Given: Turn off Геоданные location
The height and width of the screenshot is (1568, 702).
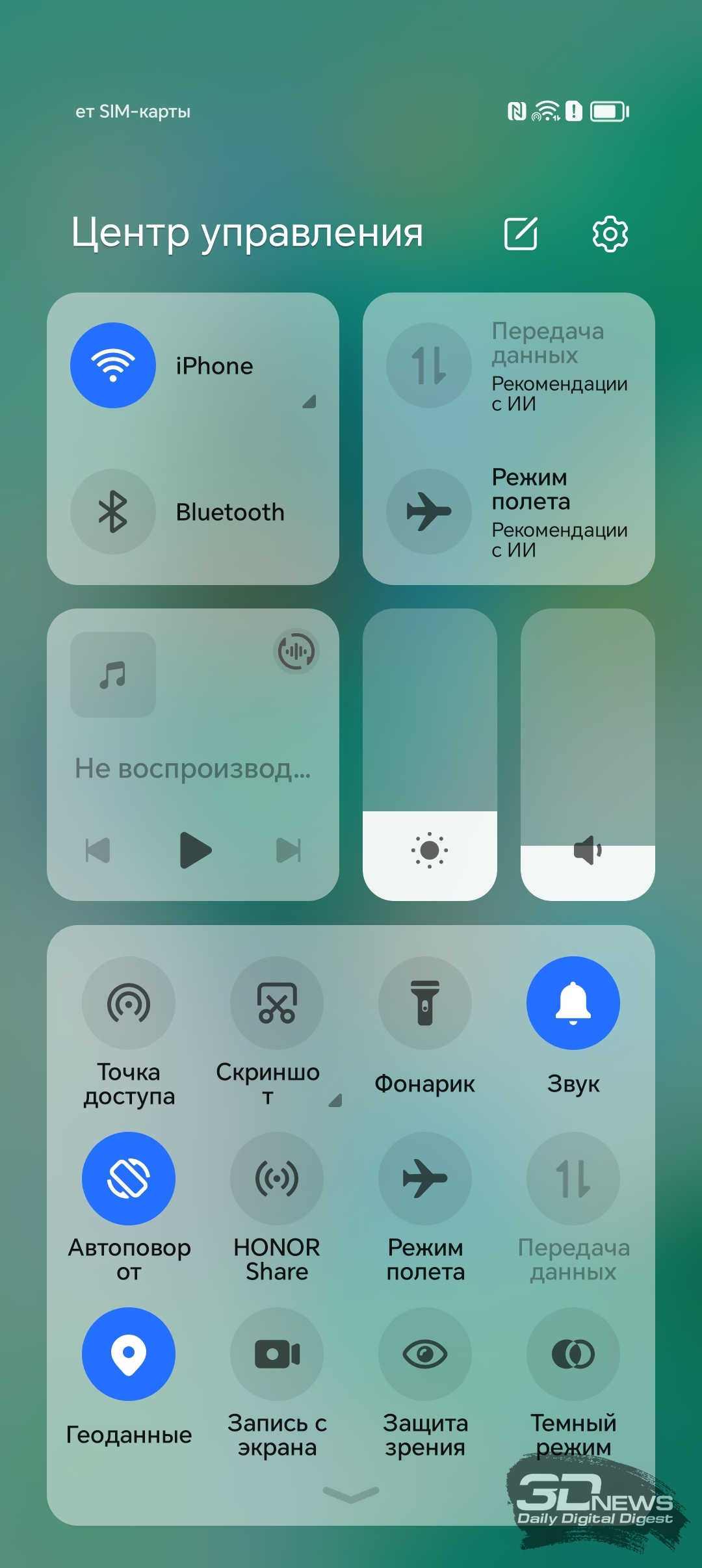Looking at the screenshot, I should (129, 1354).
